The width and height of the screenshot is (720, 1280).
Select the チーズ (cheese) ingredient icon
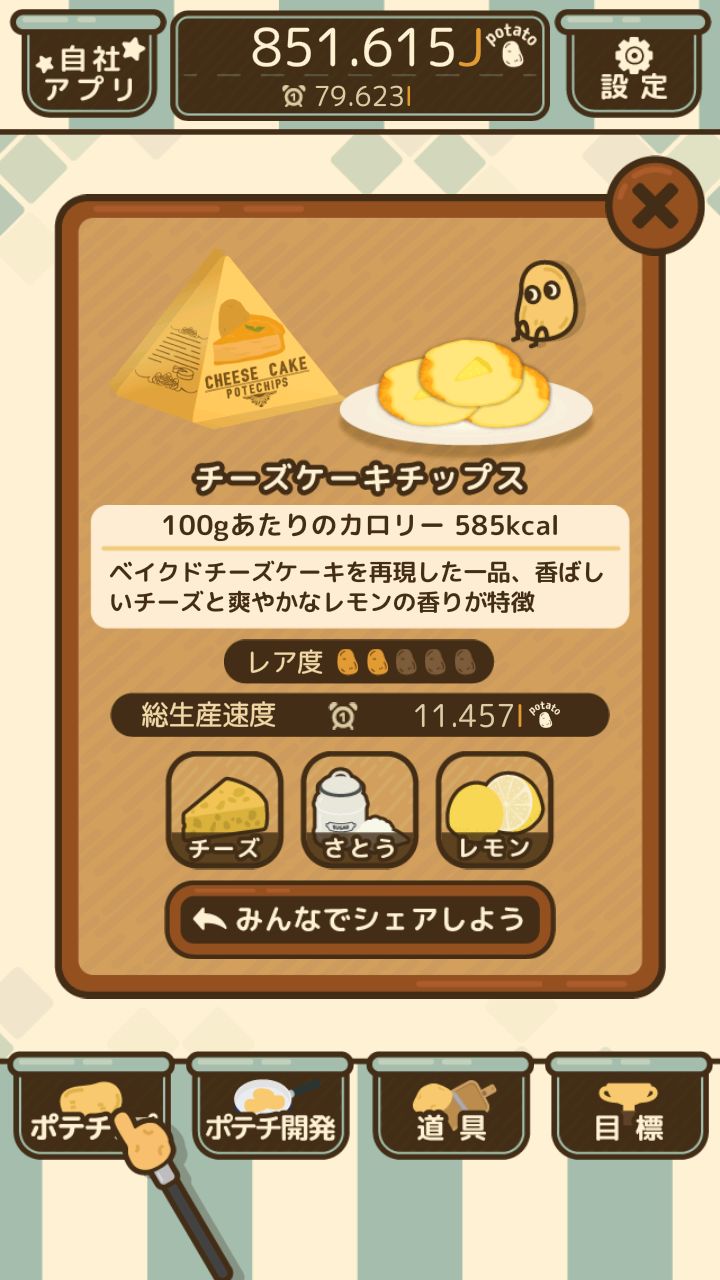[x=224, y=812]
